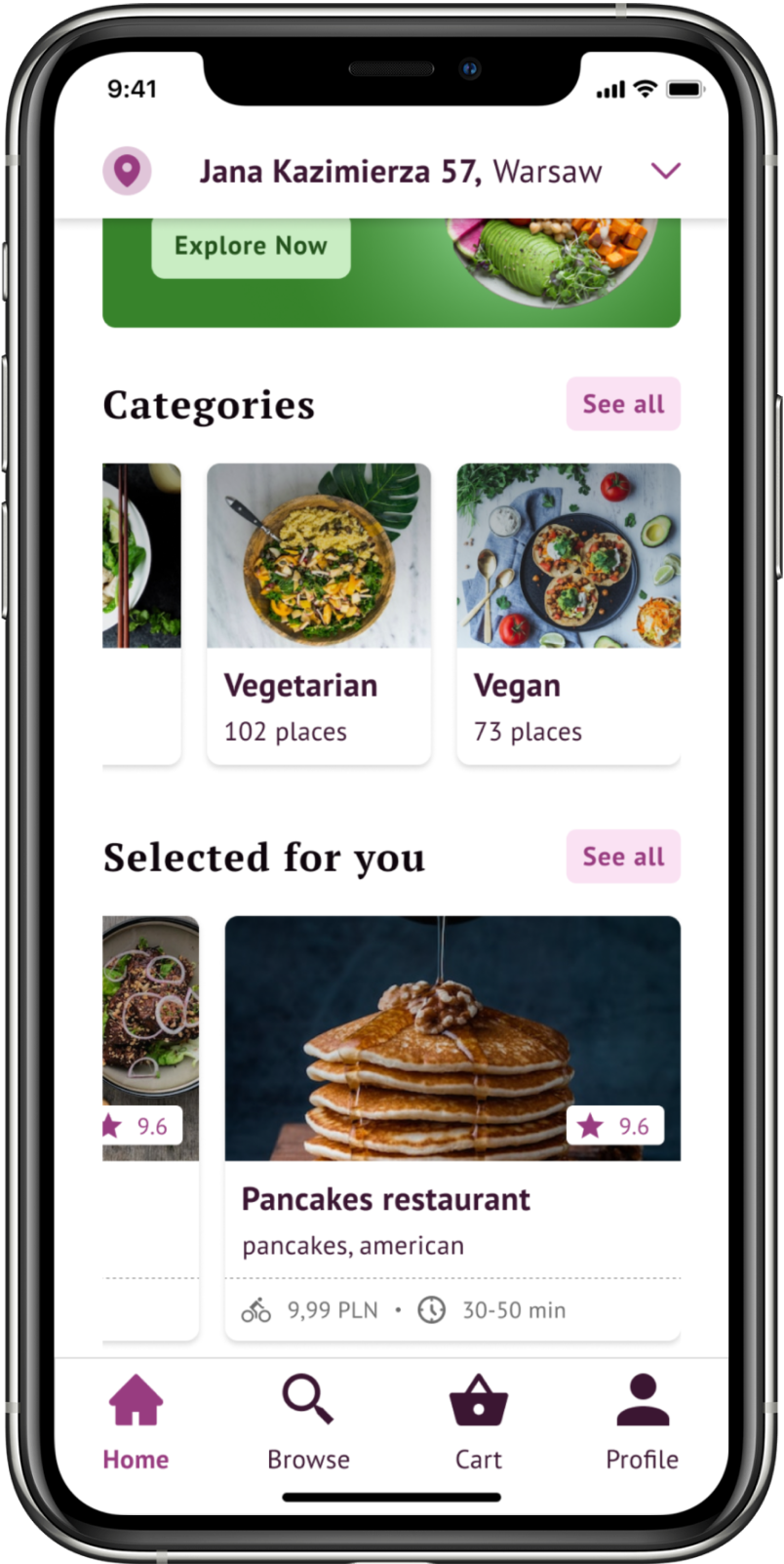See all food categories
784x1564 pixels.
pyautogui.click(x=623, y=404)
